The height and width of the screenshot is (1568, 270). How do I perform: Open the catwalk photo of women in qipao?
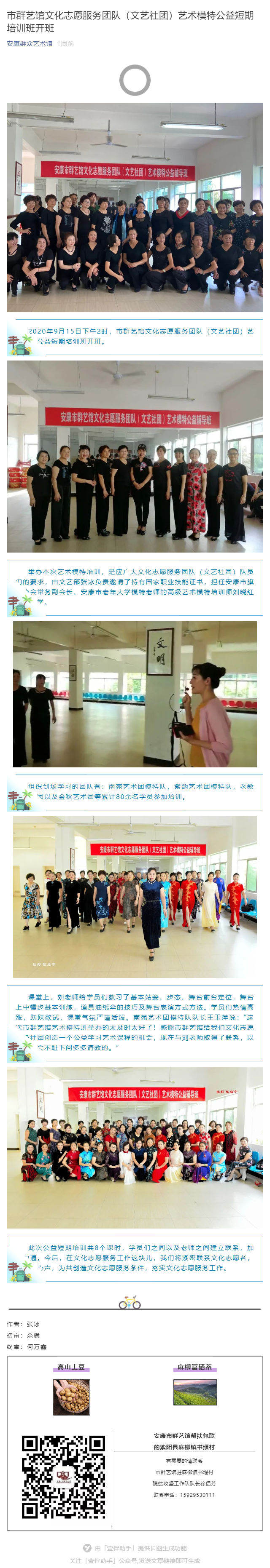[135, 896]
